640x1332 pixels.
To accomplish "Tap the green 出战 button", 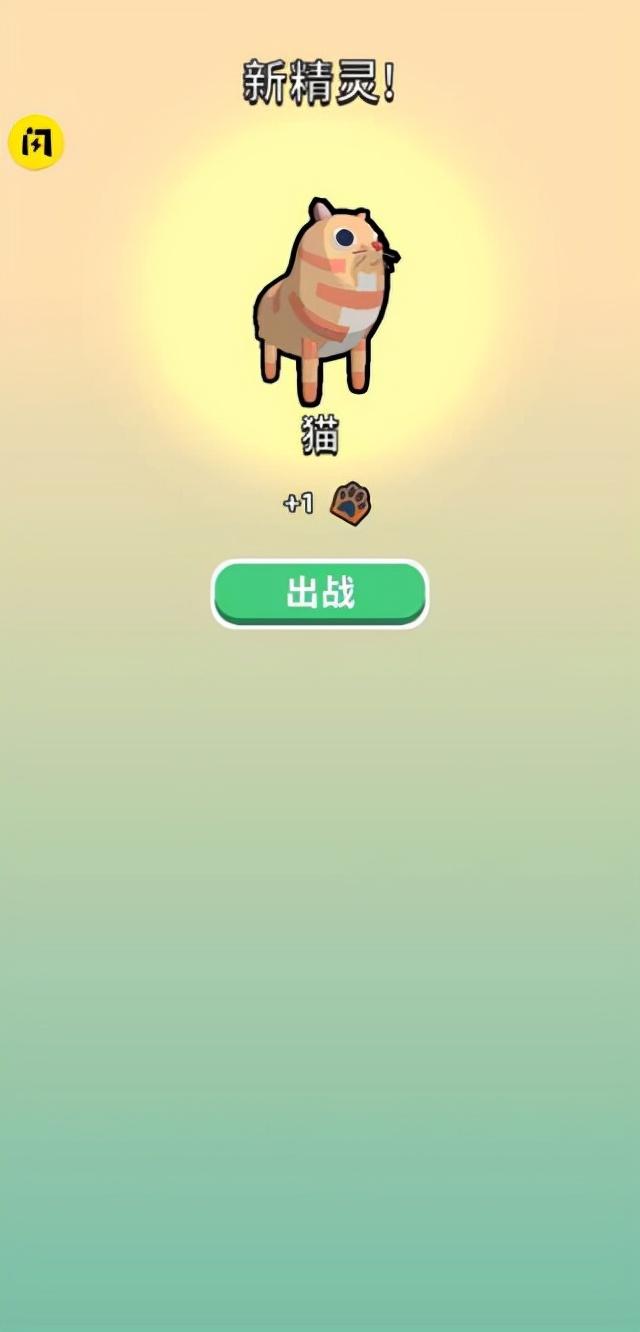I will (x=320, y=593).
